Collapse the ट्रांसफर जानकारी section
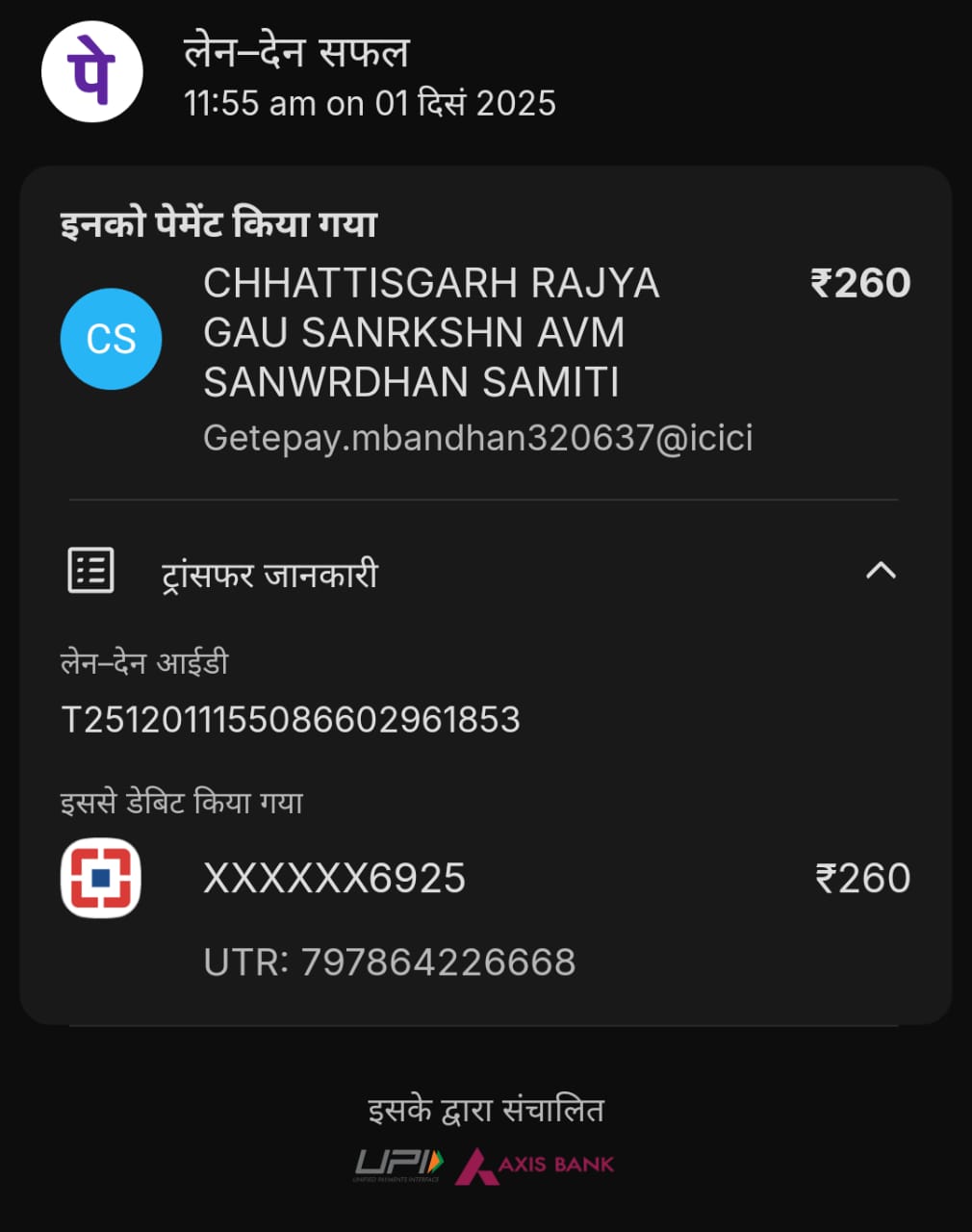Screen dimensions: 972x1232 (x=881, y=571)
